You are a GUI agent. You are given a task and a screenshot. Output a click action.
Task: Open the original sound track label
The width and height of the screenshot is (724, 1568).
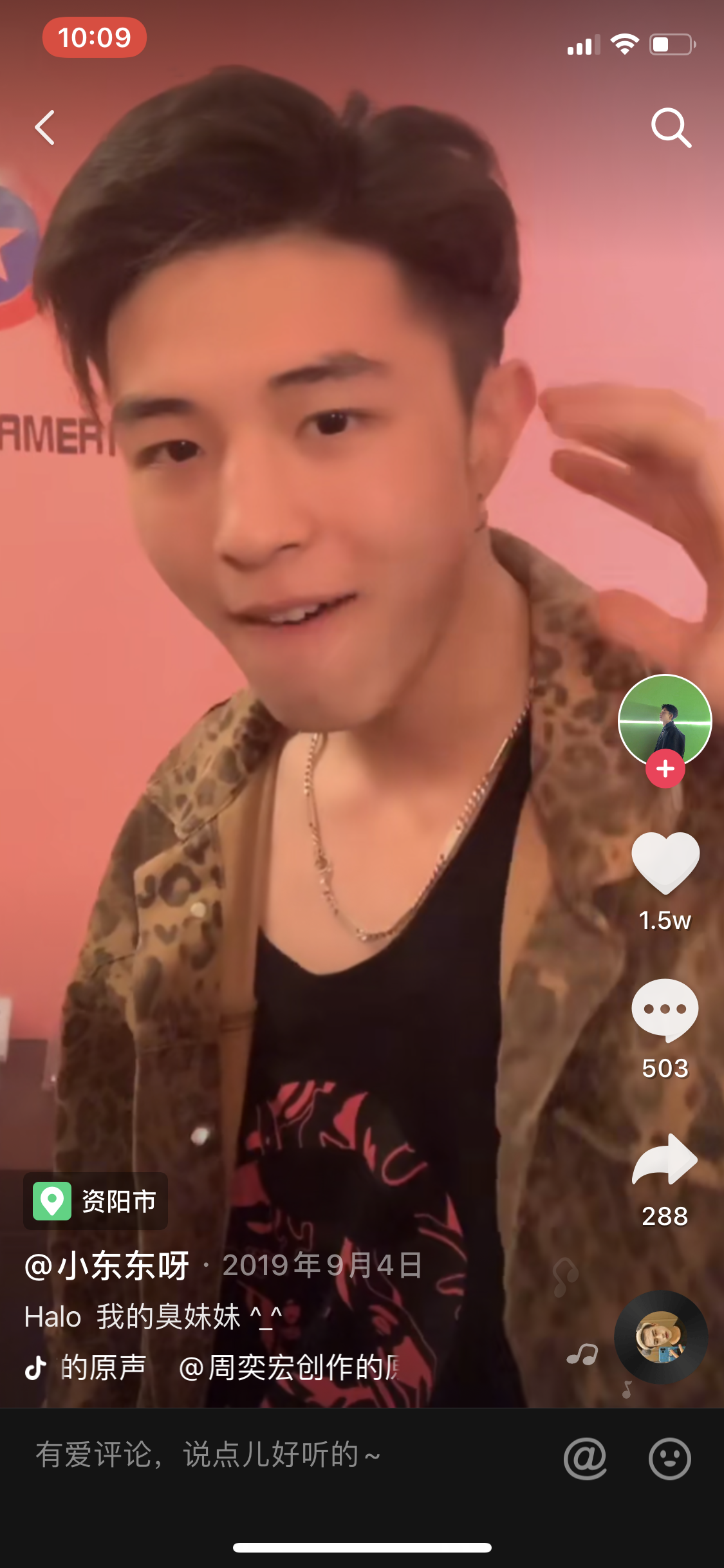(x=212, y=1367)
